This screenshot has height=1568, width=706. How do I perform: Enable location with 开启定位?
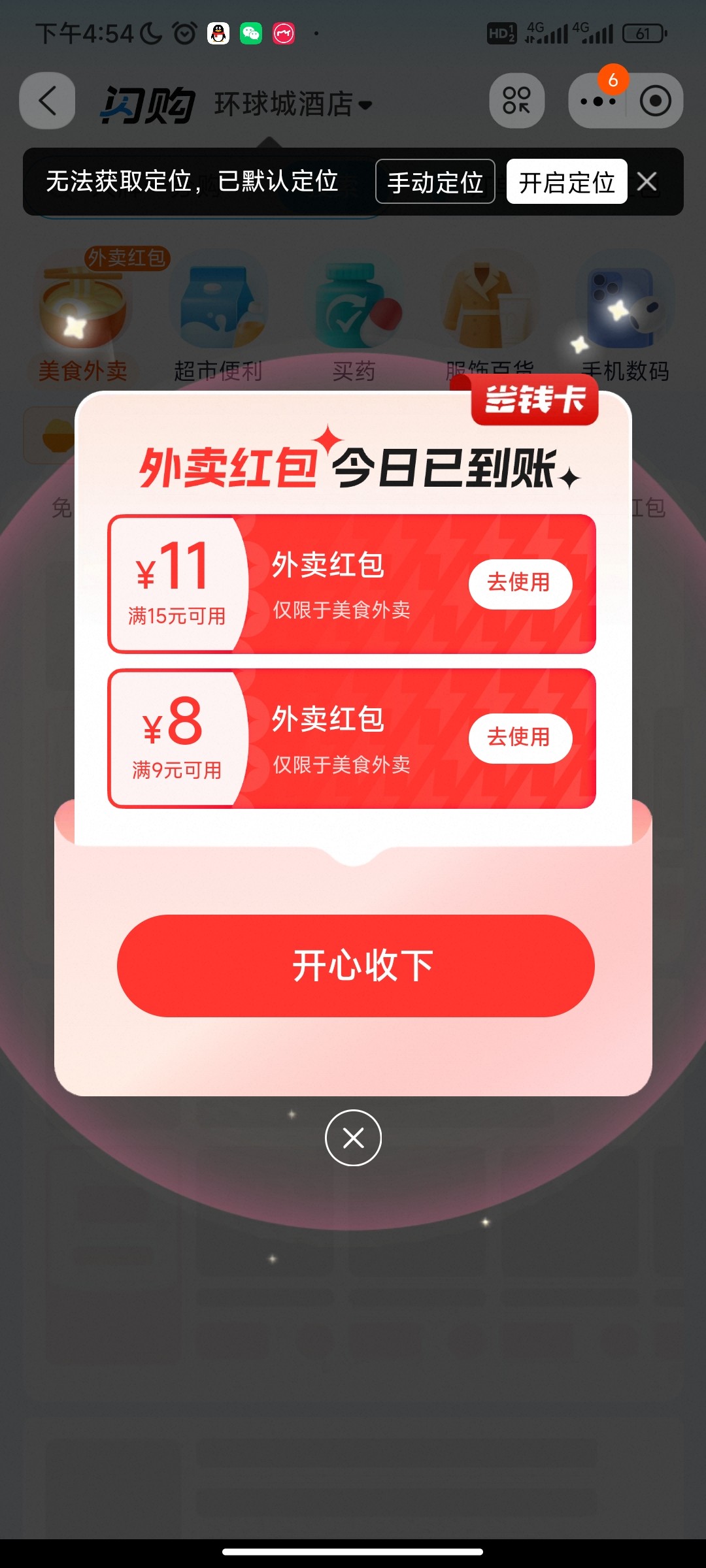pos(566,182)
